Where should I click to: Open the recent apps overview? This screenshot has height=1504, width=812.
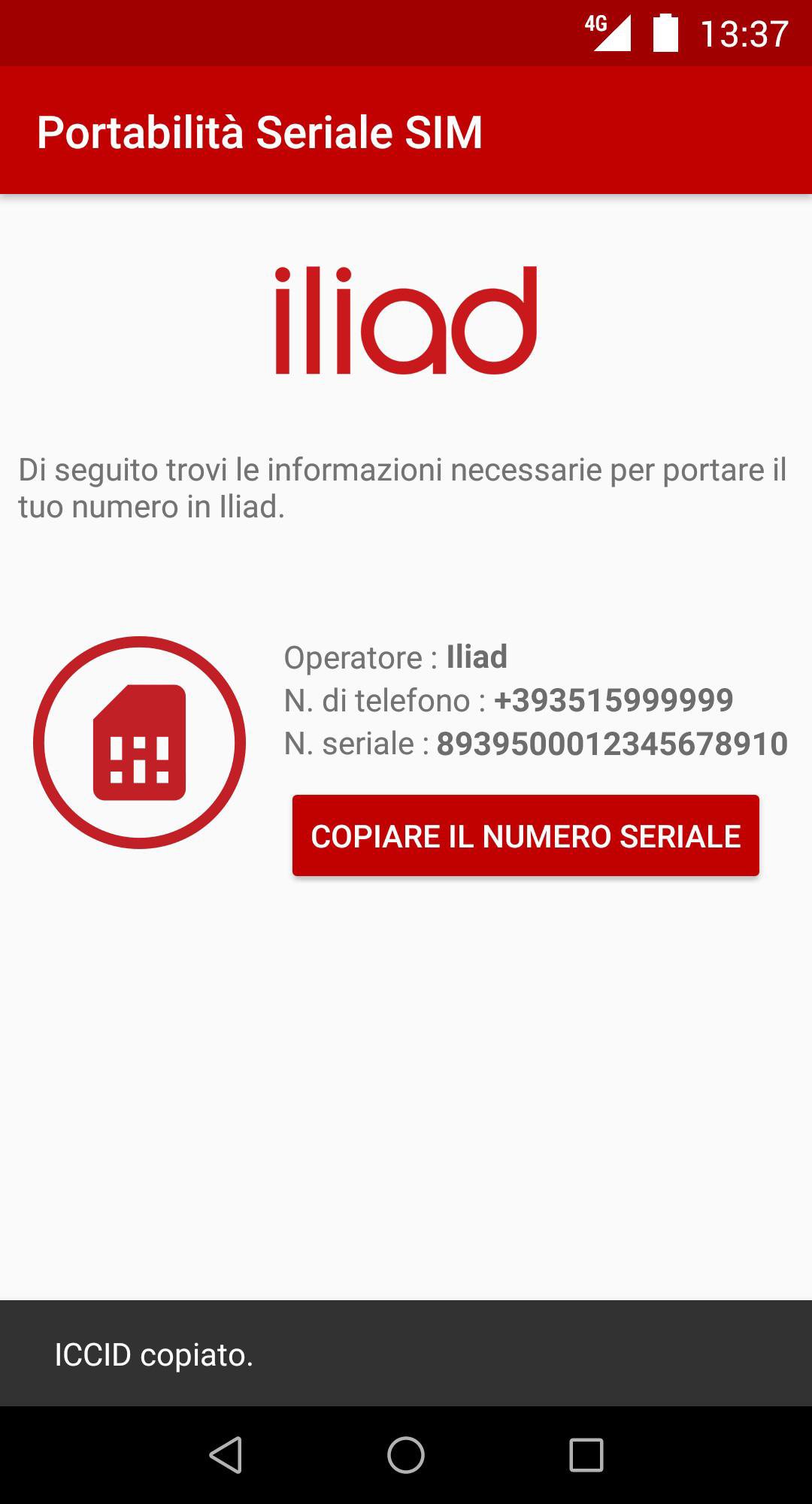pos(586,1454)
